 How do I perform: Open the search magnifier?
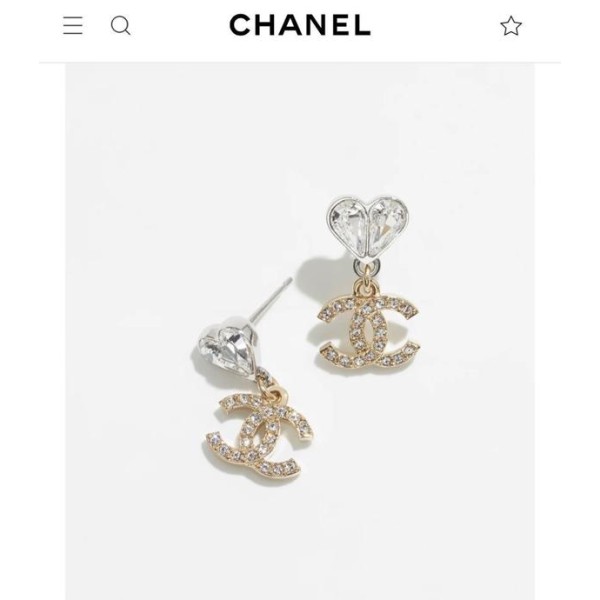[121, 26]
